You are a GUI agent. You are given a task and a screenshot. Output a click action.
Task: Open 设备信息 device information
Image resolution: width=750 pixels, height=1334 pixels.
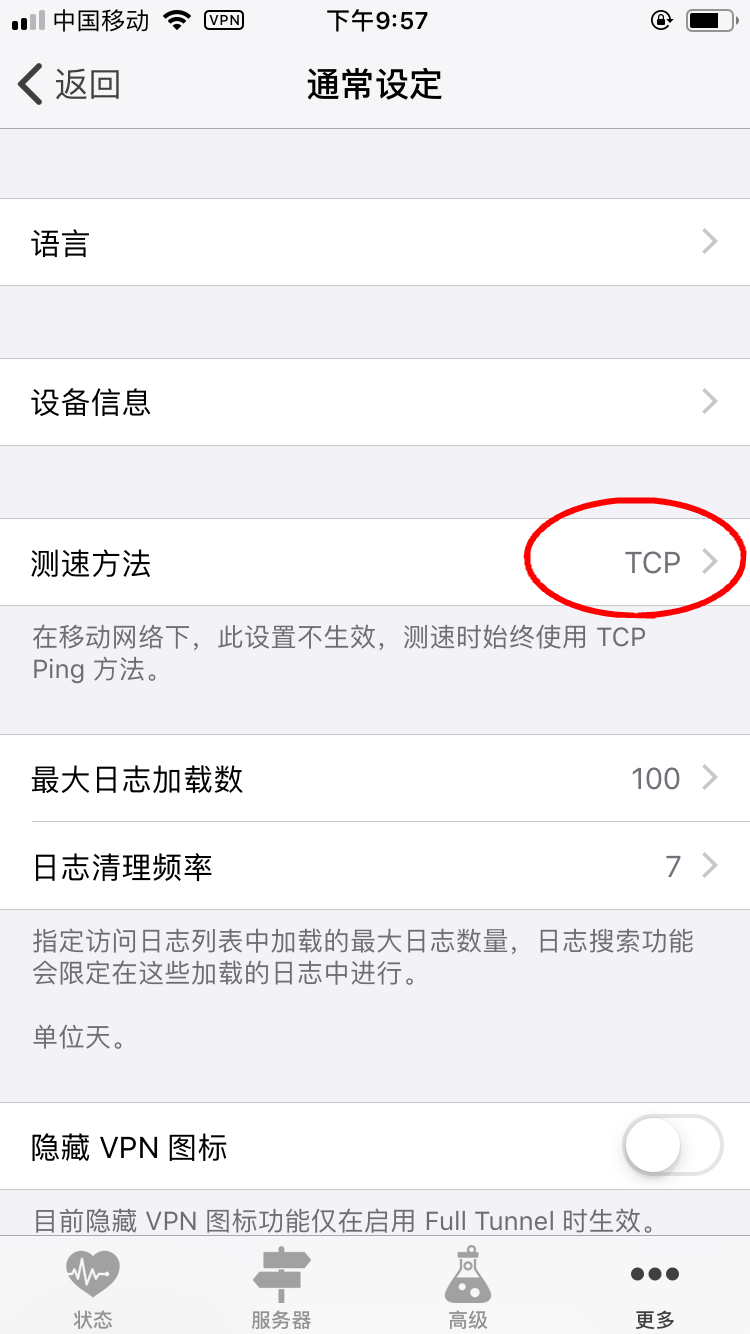click(375, 402)
